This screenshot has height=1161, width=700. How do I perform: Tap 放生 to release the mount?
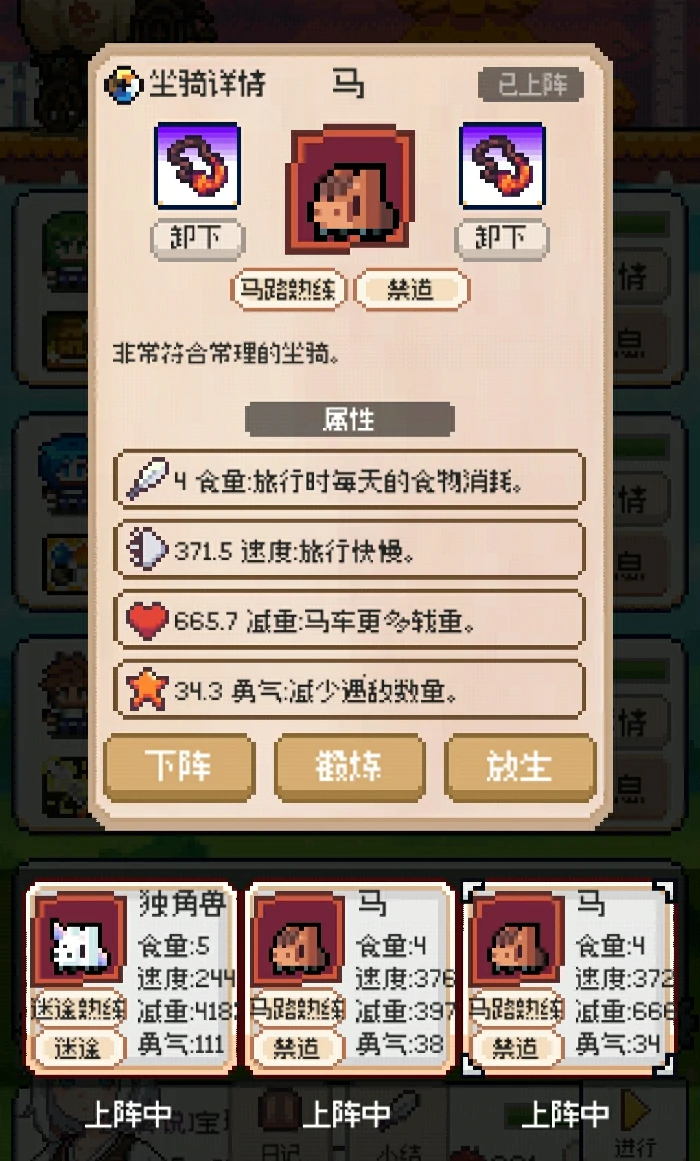point(520,767)
